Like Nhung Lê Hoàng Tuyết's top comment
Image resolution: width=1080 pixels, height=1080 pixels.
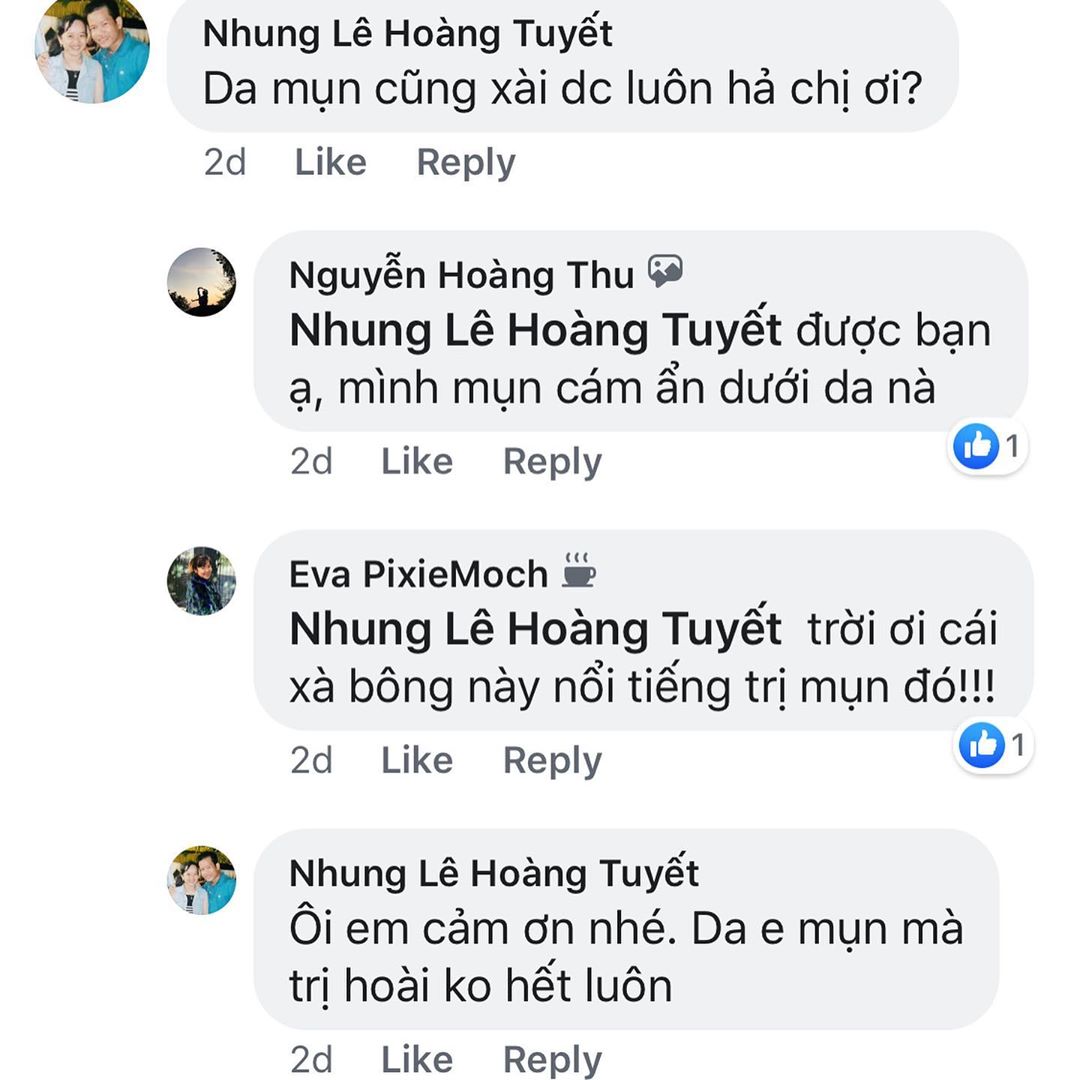point(330,162)
